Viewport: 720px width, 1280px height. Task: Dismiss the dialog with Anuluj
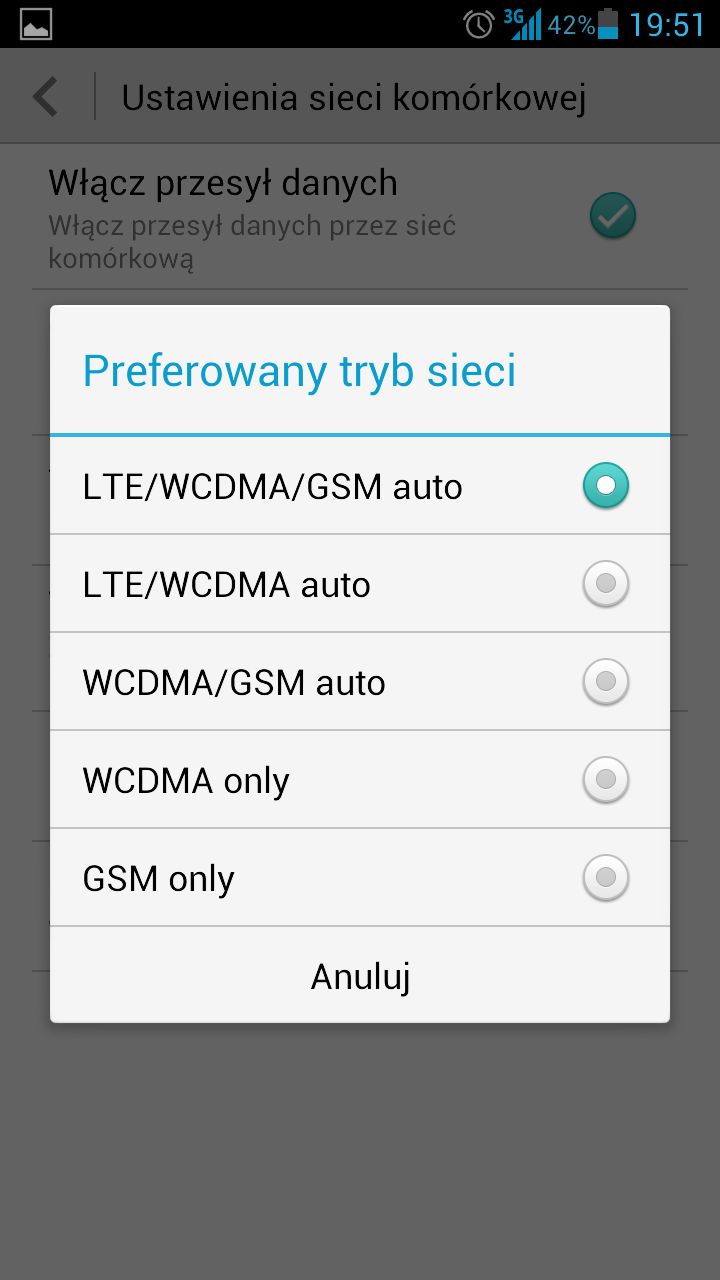click(x=360, y=976)
